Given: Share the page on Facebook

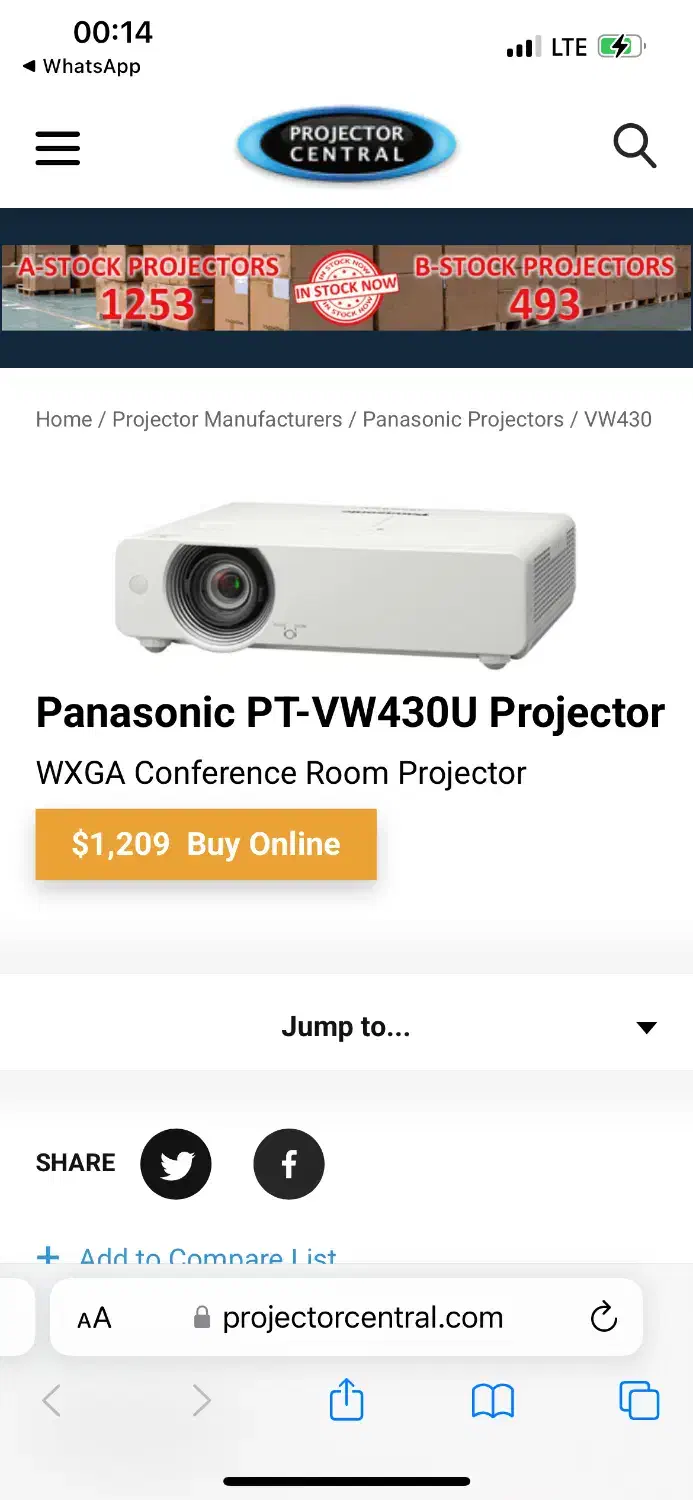Looking at the screenshot, I should 289,1164.
